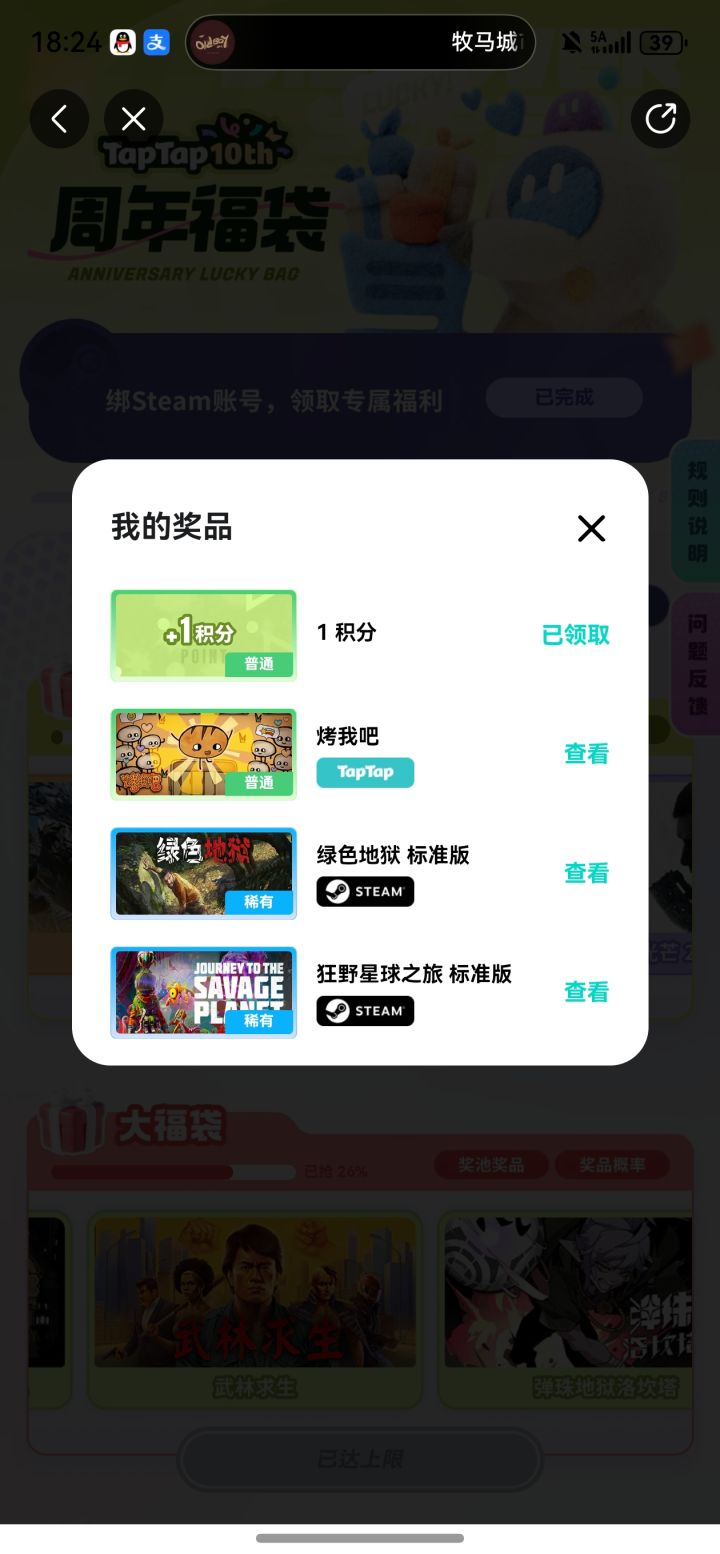Click 查看 next to 绿色地狱 标准版
The image size is (720, 1554).
[x=586, y=873]
